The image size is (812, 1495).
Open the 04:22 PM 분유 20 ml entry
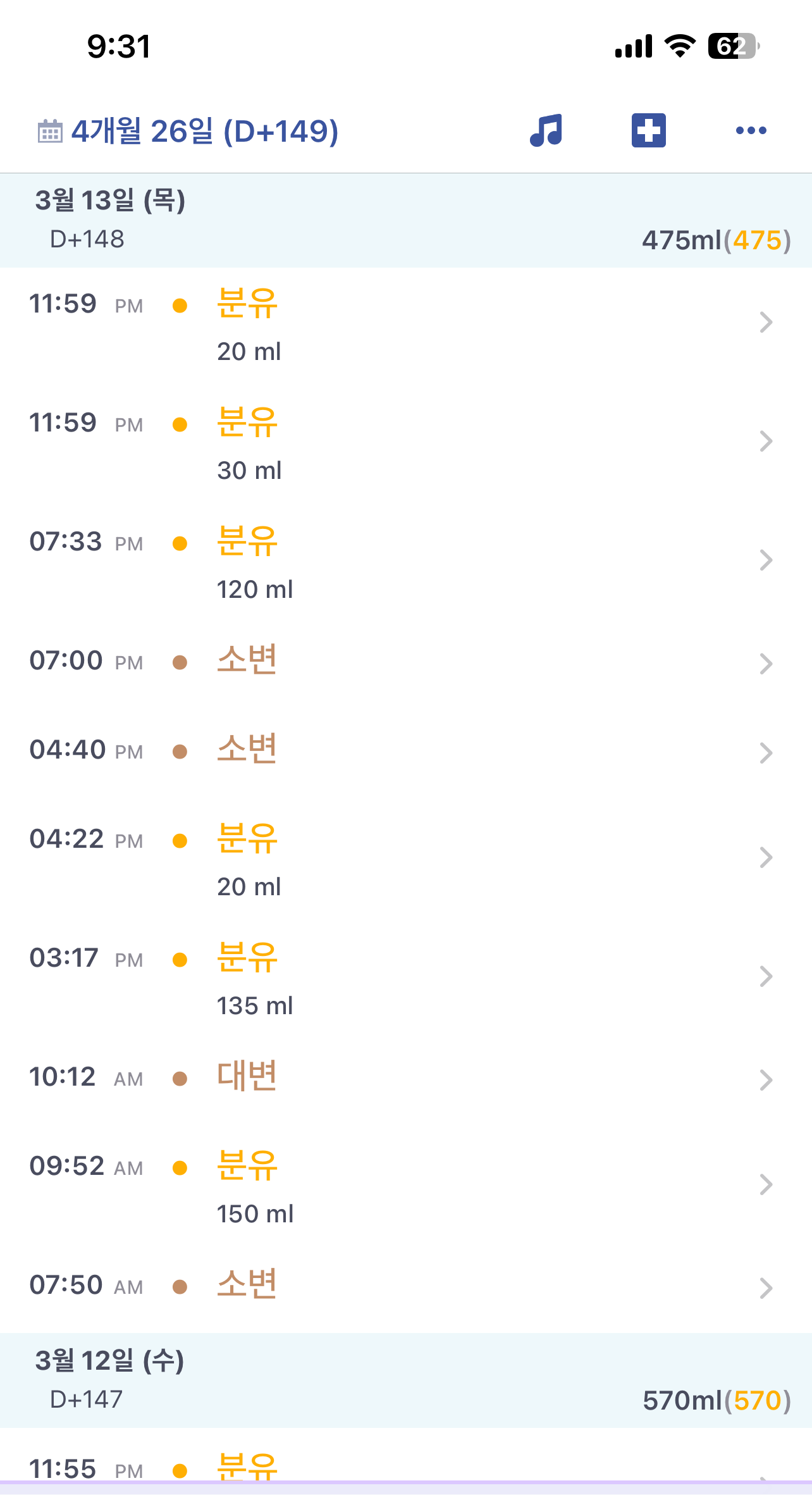point(405,859)
